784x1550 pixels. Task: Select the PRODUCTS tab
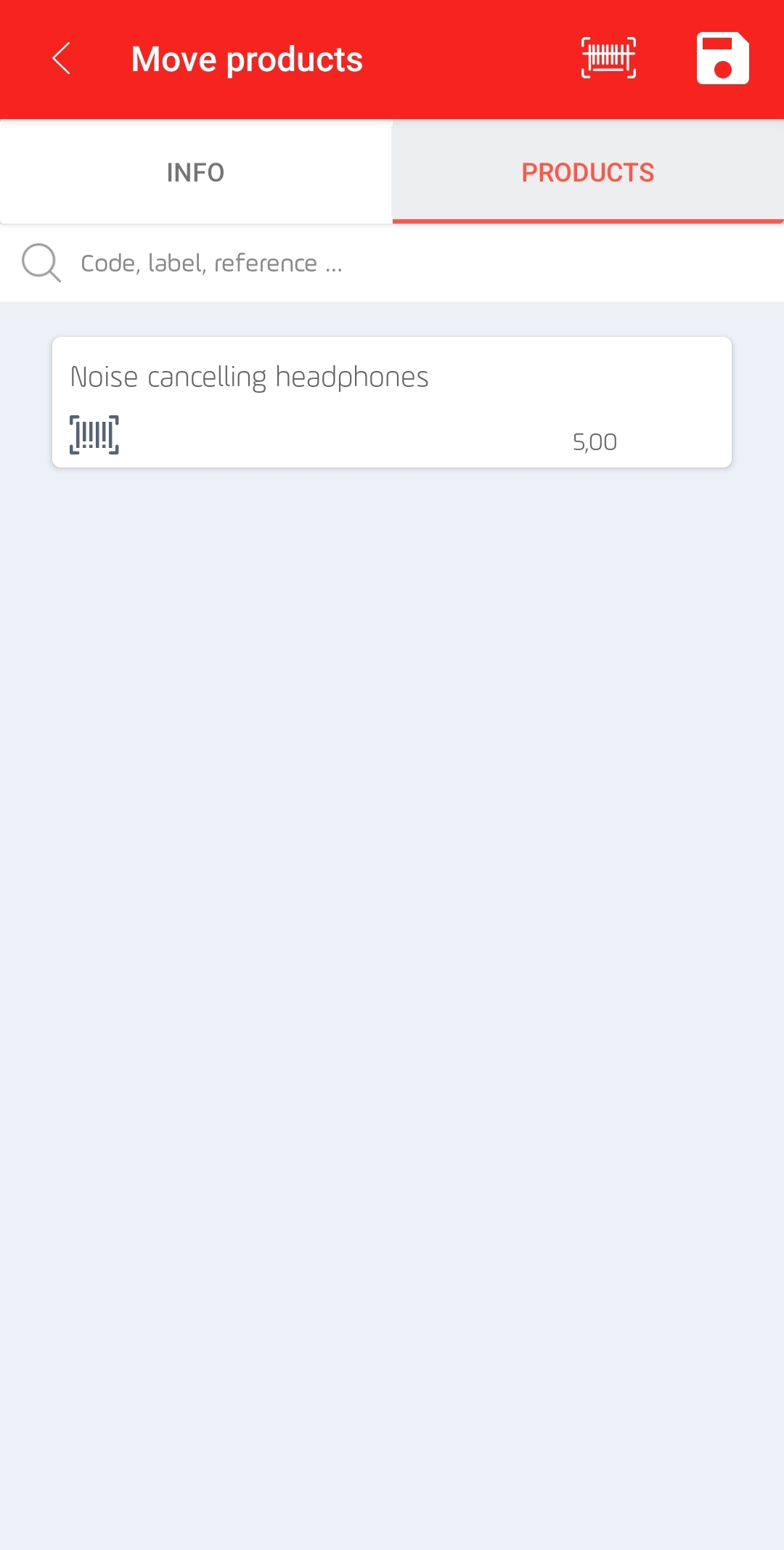point(588,172)
